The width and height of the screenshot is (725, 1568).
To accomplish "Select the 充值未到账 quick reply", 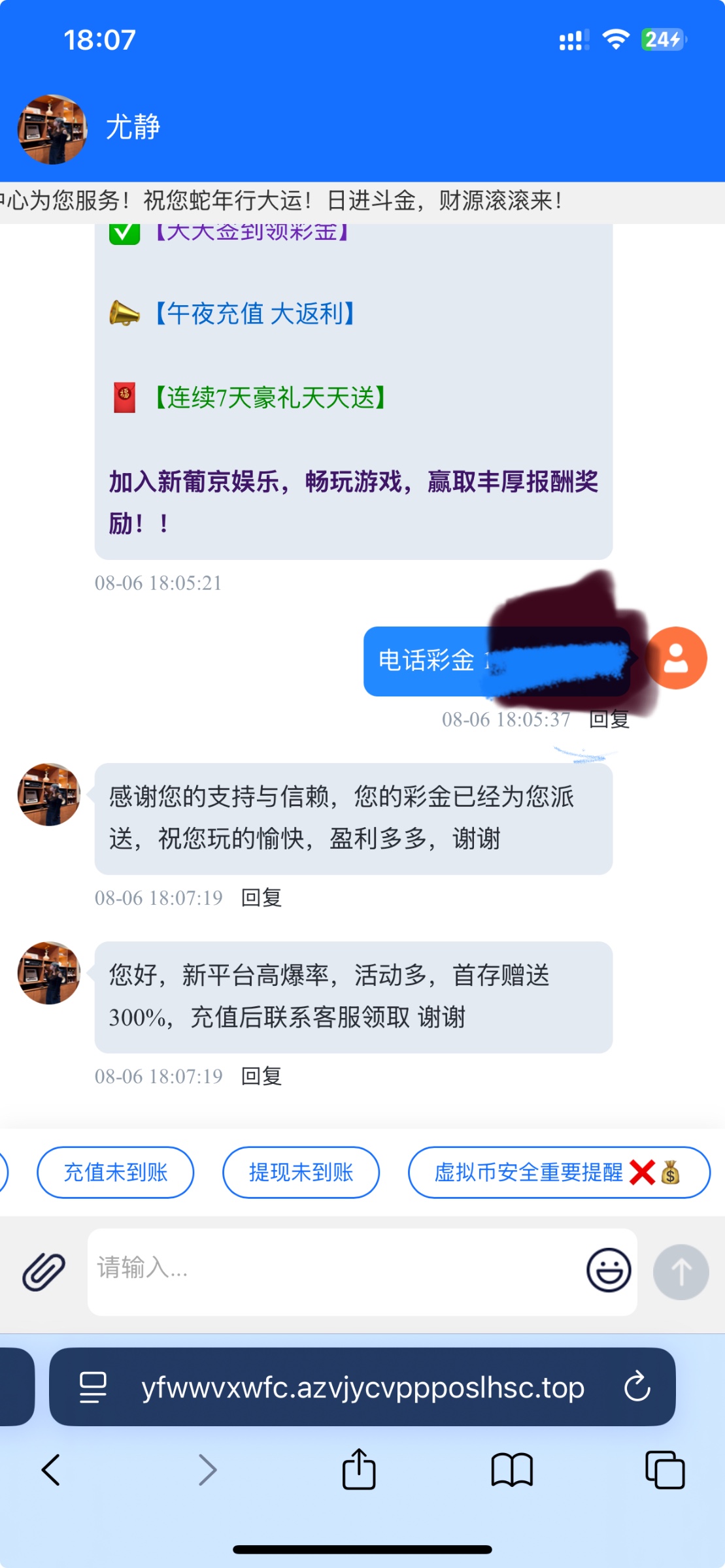I will 116,1172.
